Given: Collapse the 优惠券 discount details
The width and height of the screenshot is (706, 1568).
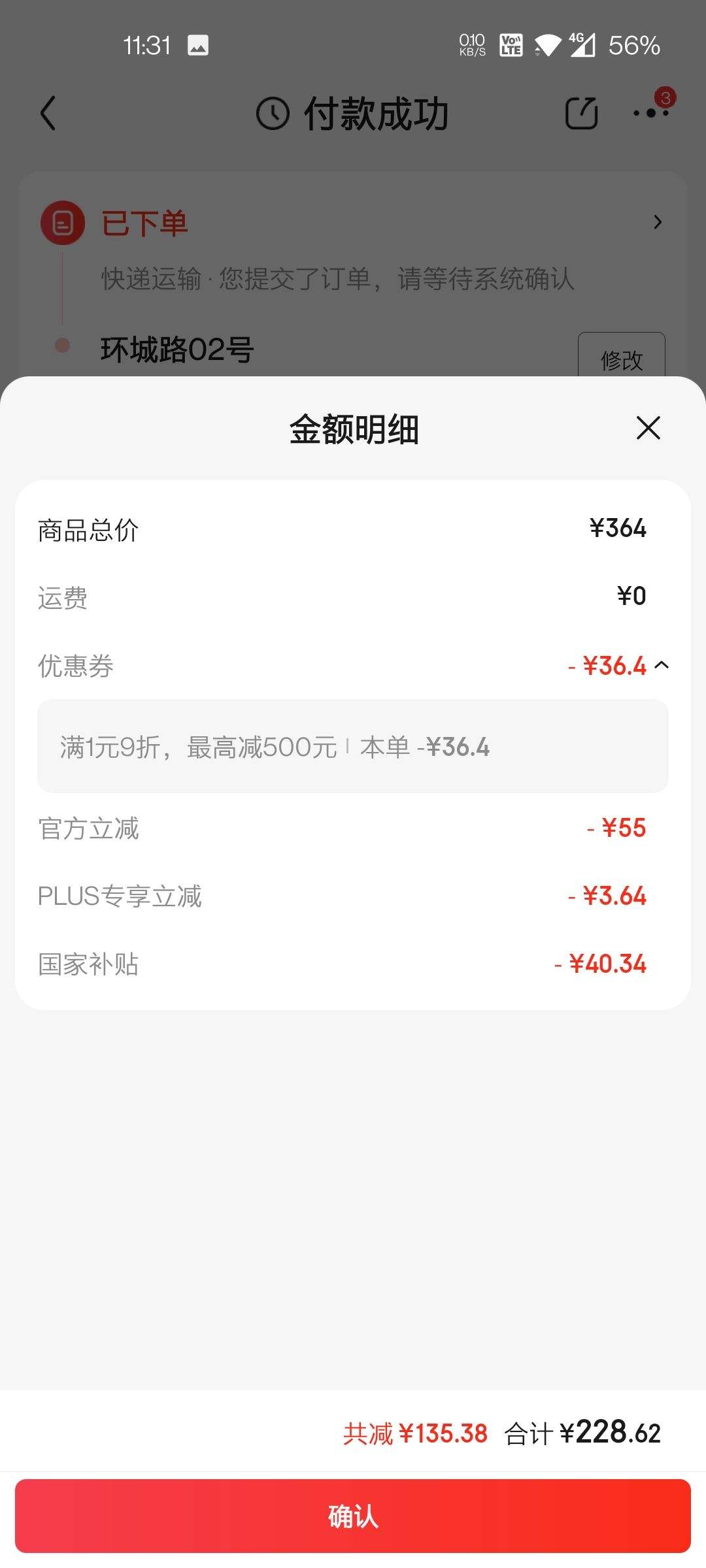Looking at the screenshot, I should [x=662, y=665].
